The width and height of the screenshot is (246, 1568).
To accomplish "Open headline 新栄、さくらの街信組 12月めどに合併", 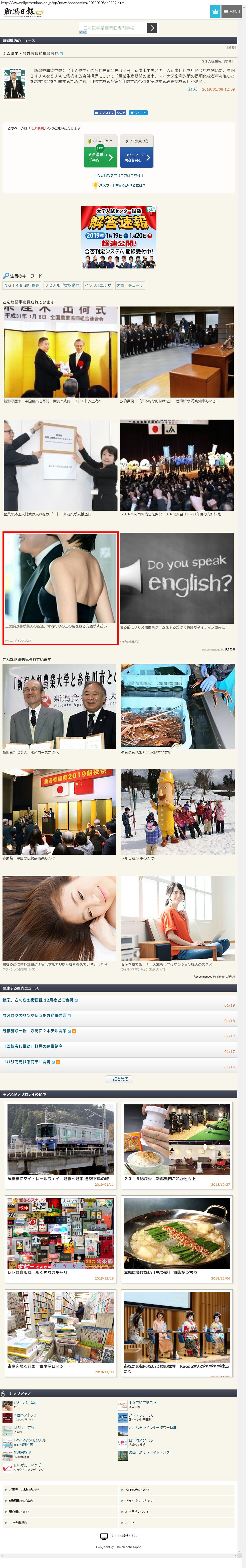I will click(38, 1000).
